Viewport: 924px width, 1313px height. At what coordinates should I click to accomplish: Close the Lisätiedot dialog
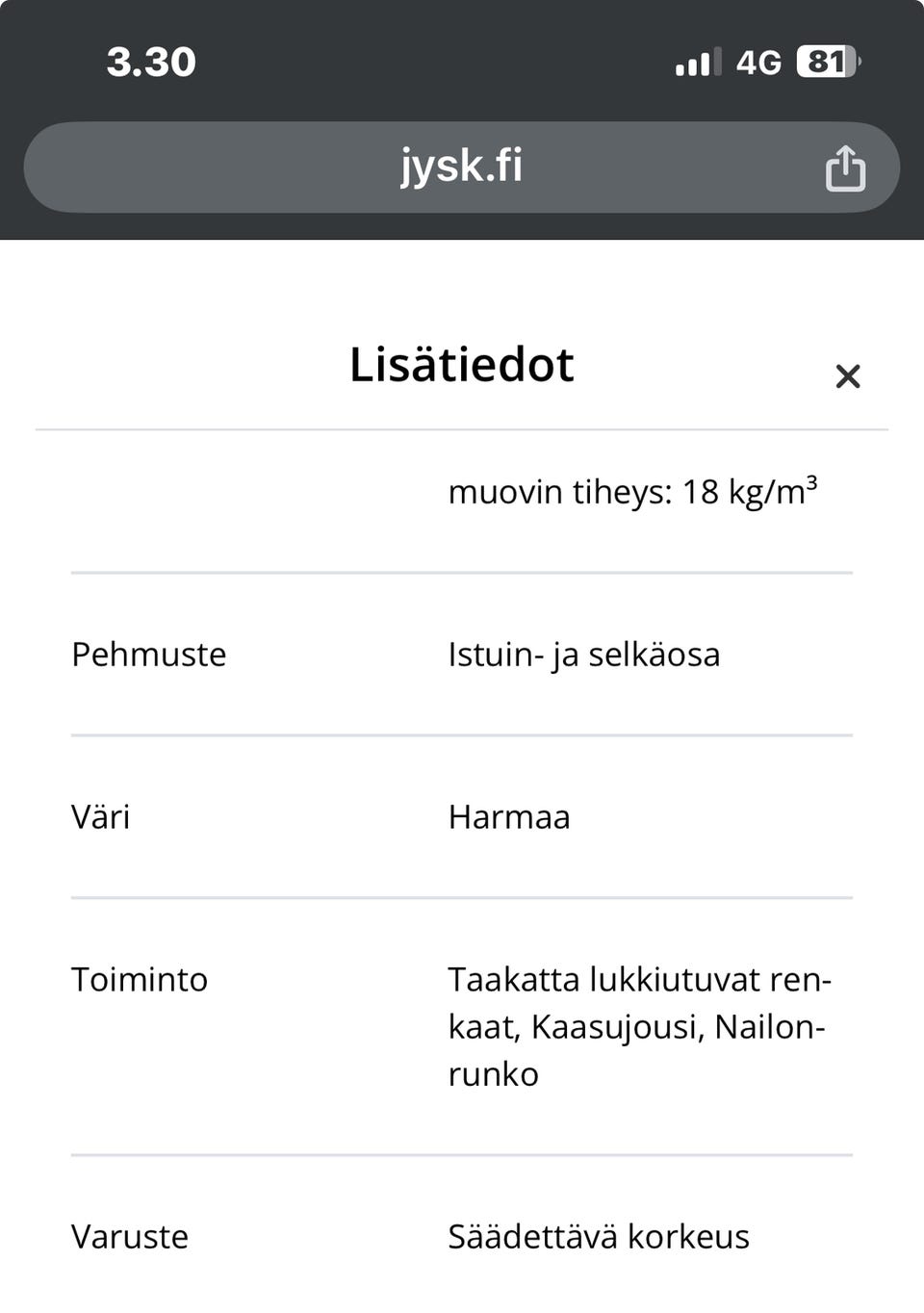pos(847,376)
